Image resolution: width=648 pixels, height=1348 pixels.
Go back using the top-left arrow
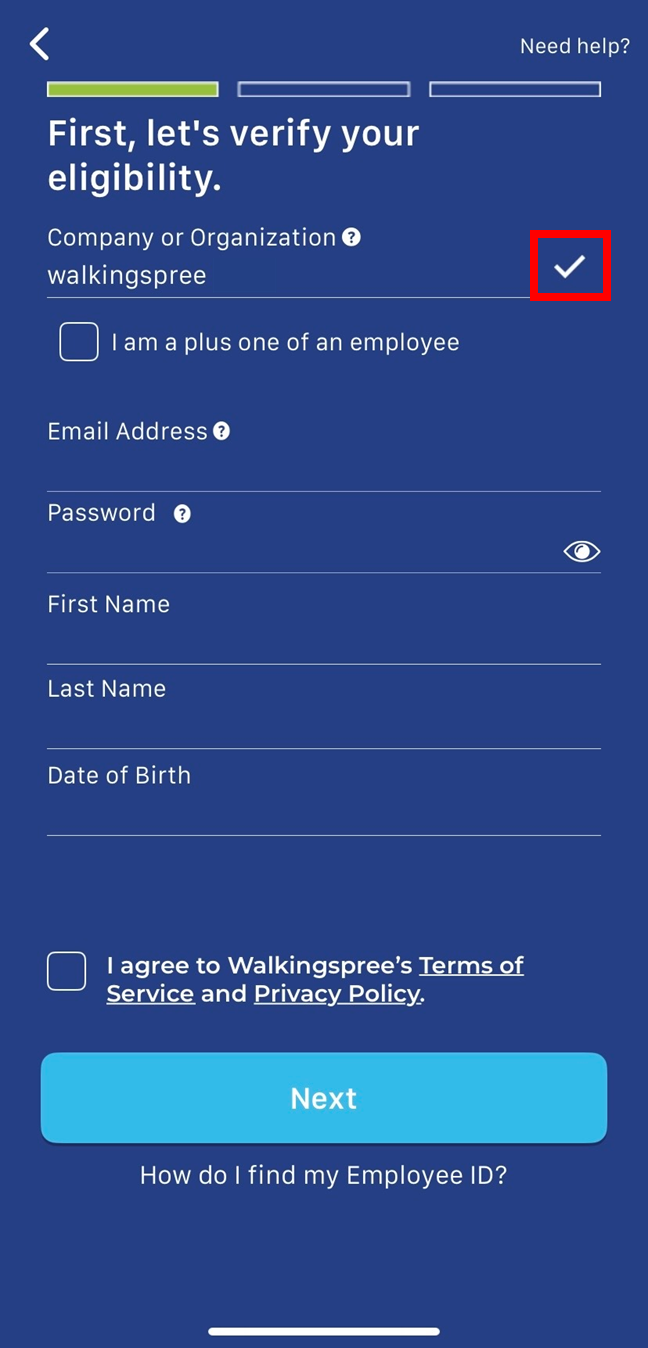[x=39, y=44]
